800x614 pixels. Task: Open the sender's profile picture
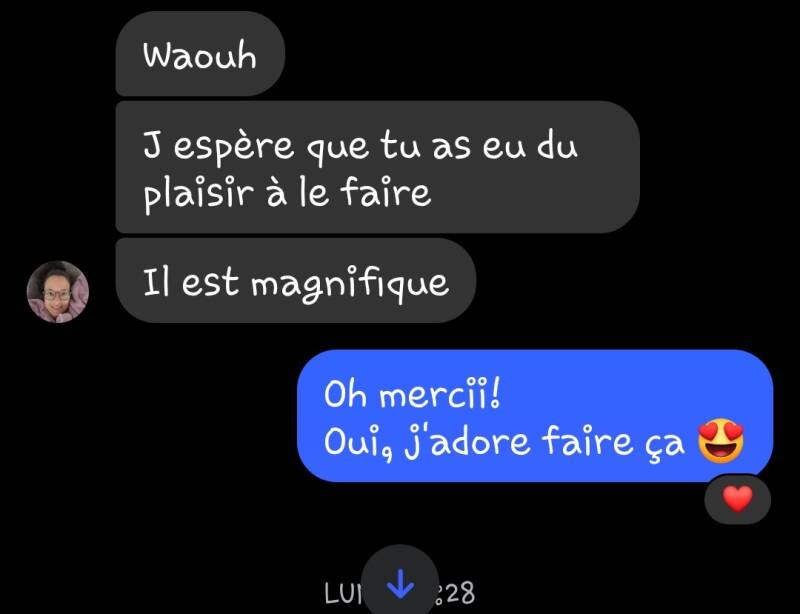(57, 292)
